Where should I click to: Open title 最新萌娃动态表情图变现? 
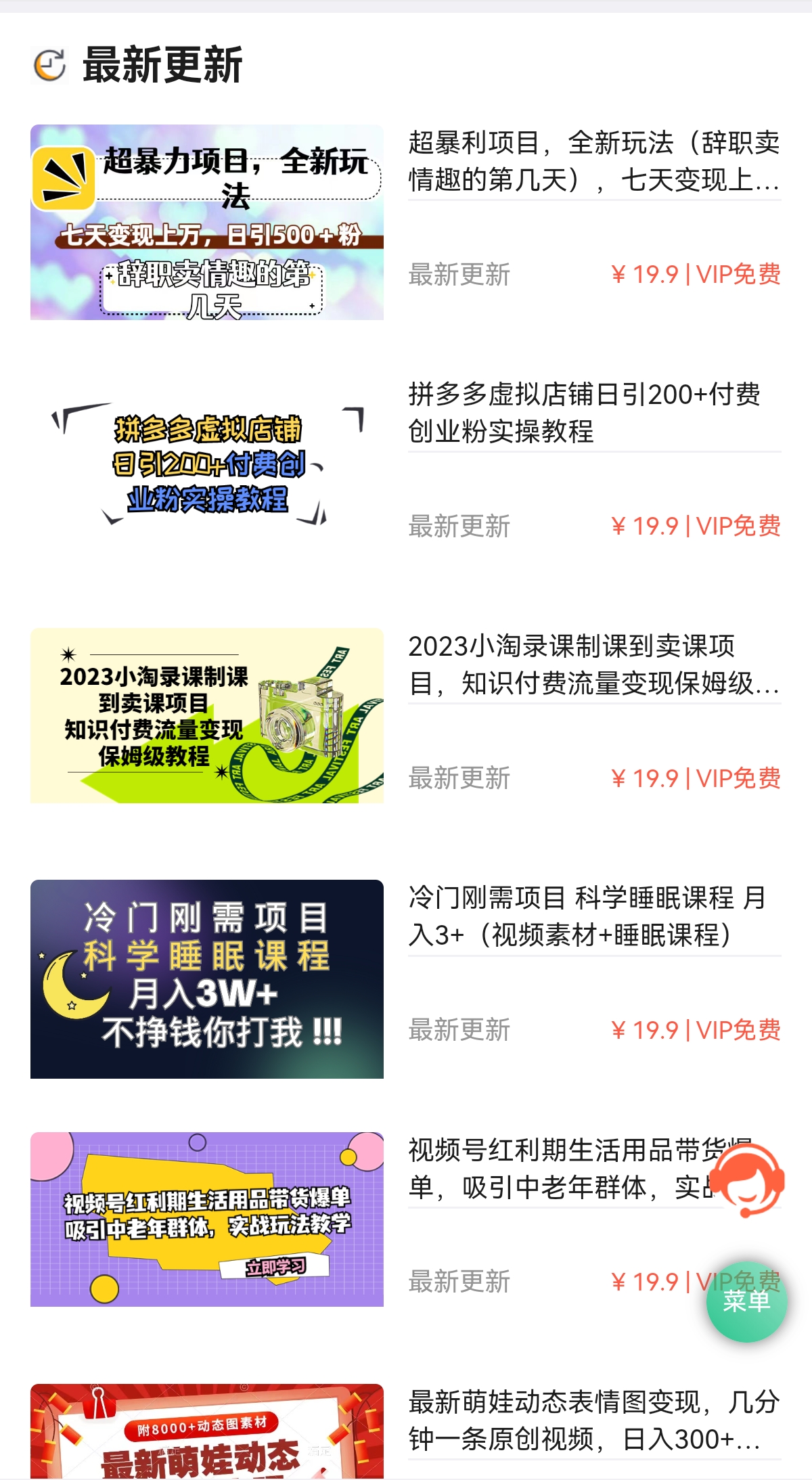click(x=594, y=1420)
